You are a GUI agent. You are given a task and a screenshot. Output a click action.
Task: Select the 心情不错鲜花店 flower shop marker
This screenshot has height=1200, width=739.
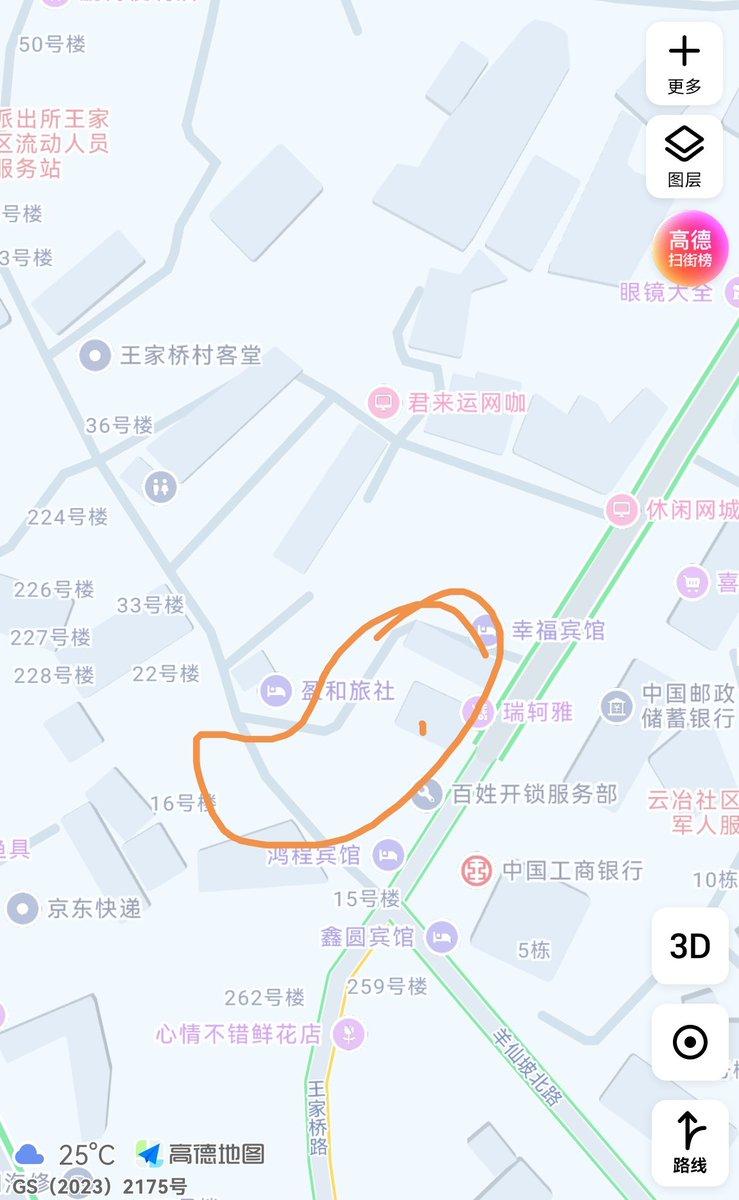click(347, 1034)
